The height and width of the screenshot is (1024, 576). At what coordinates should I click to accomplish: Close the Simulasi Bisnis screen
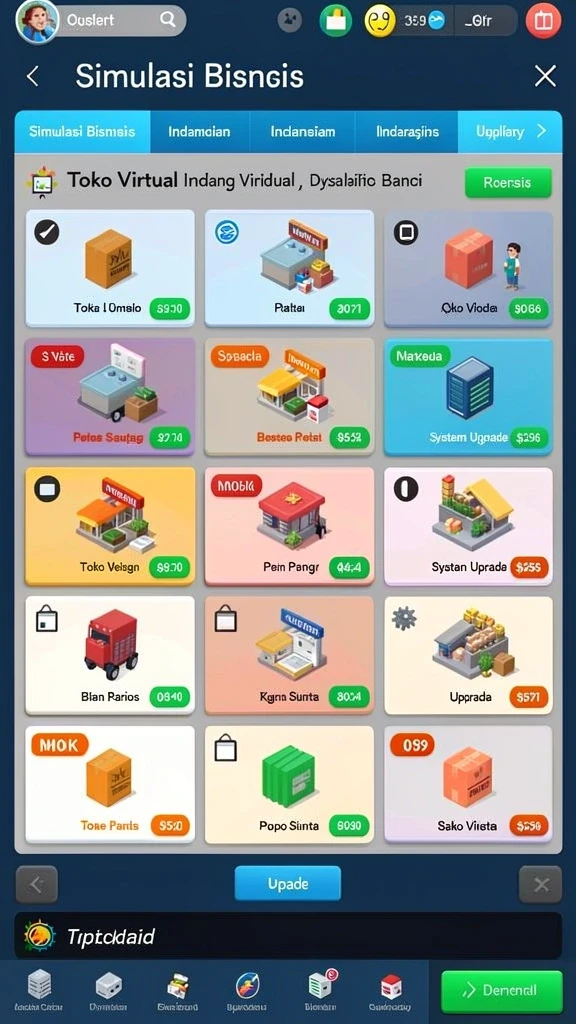click(545, 76)
